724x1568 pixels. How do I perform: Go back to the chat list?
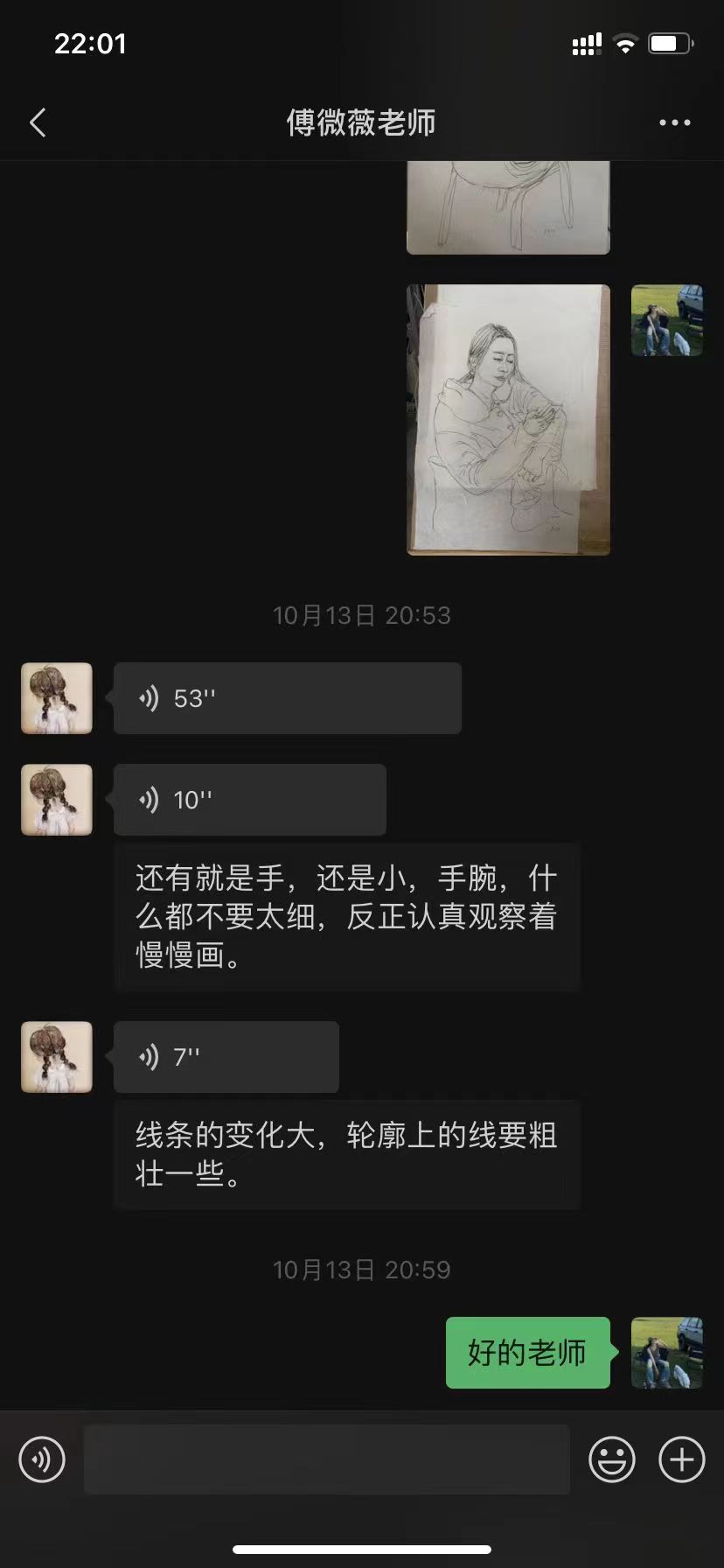pyautogui.click(x=38, y=122)
